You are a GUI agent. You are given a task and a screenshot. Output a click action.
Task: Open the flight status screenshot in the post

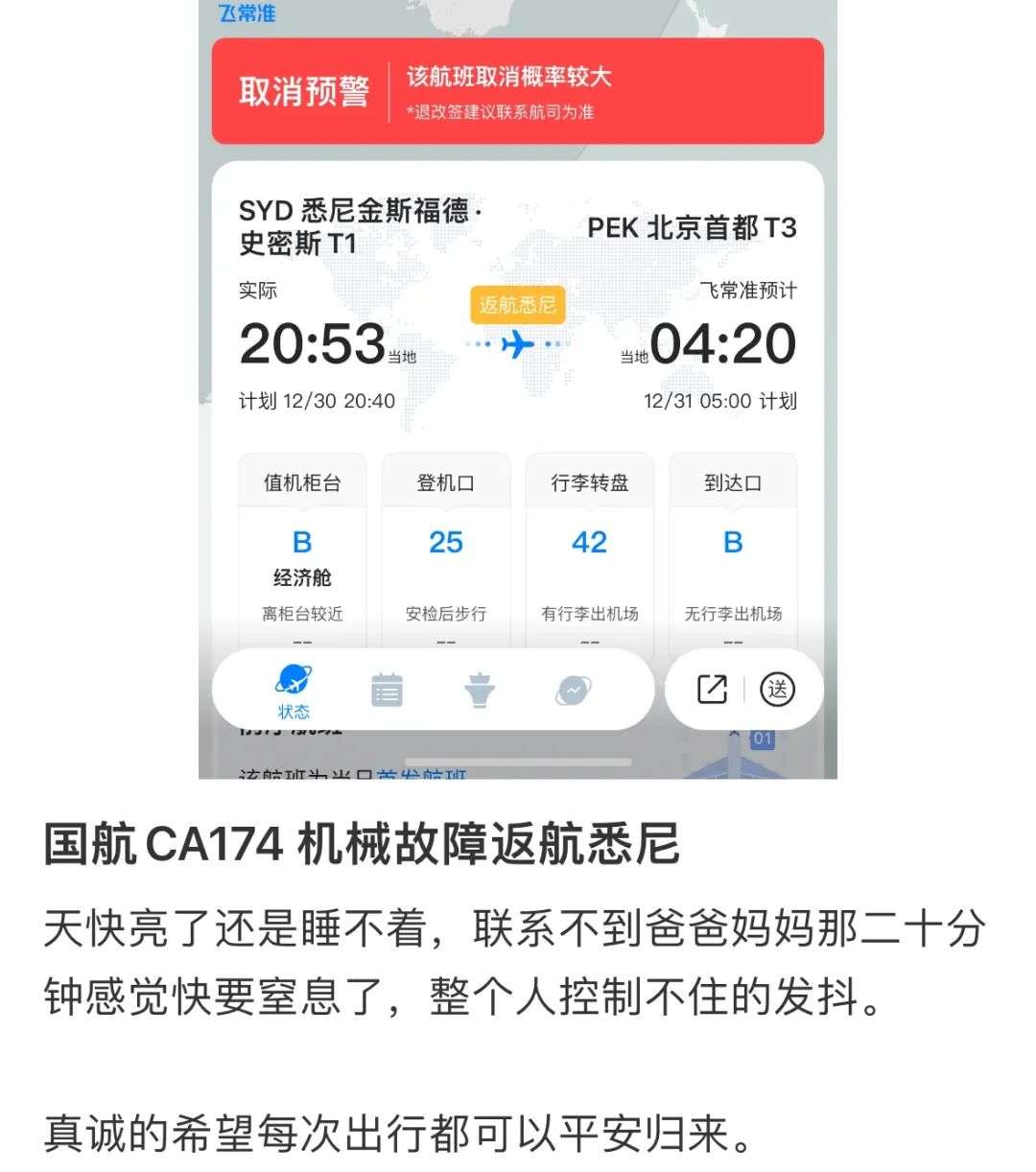pyautogui.click(x=518, y=384)
